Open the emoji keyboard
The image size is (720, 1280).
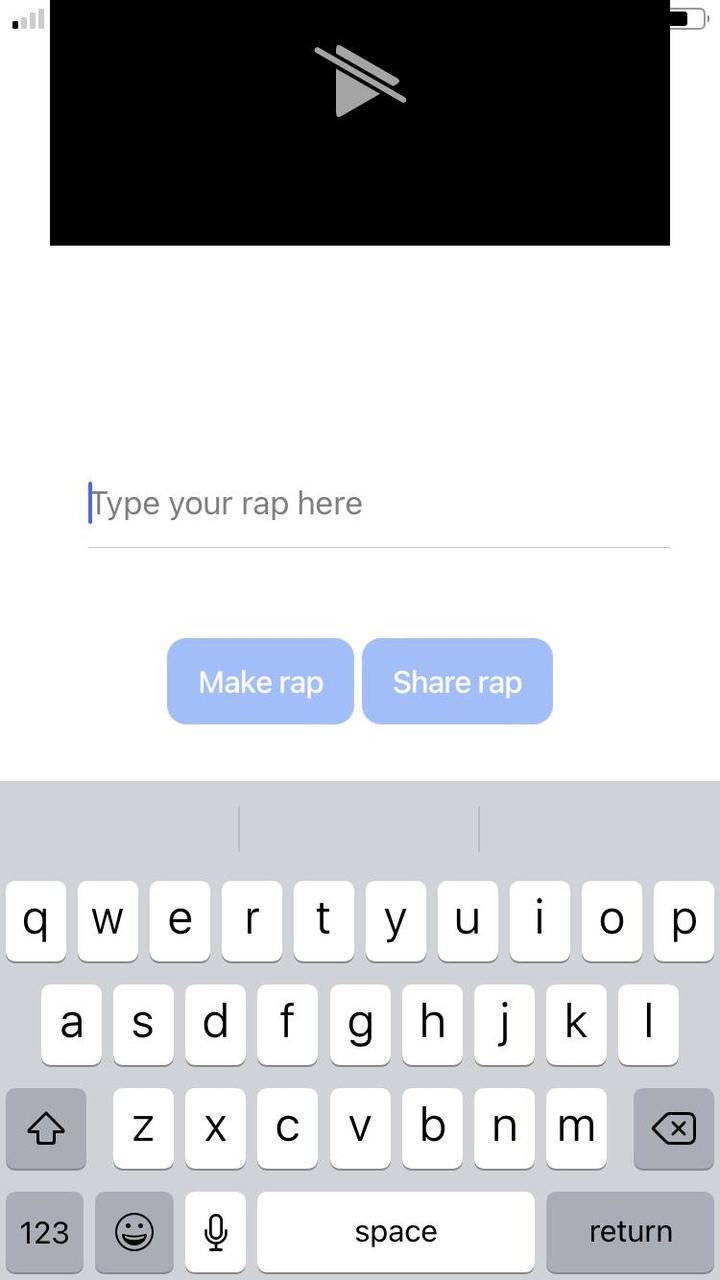coord(134,1232)
